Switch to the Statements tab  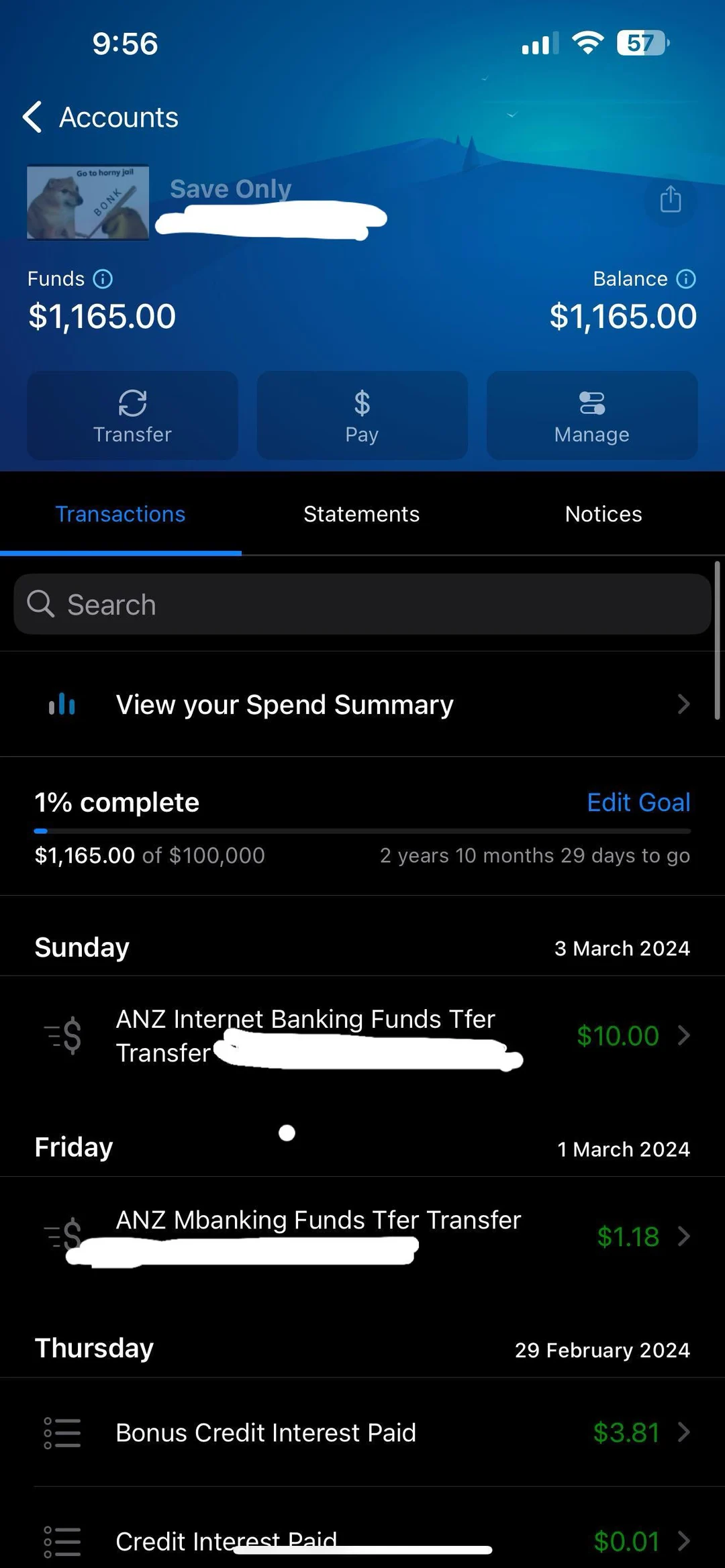(x=361, y=514)
